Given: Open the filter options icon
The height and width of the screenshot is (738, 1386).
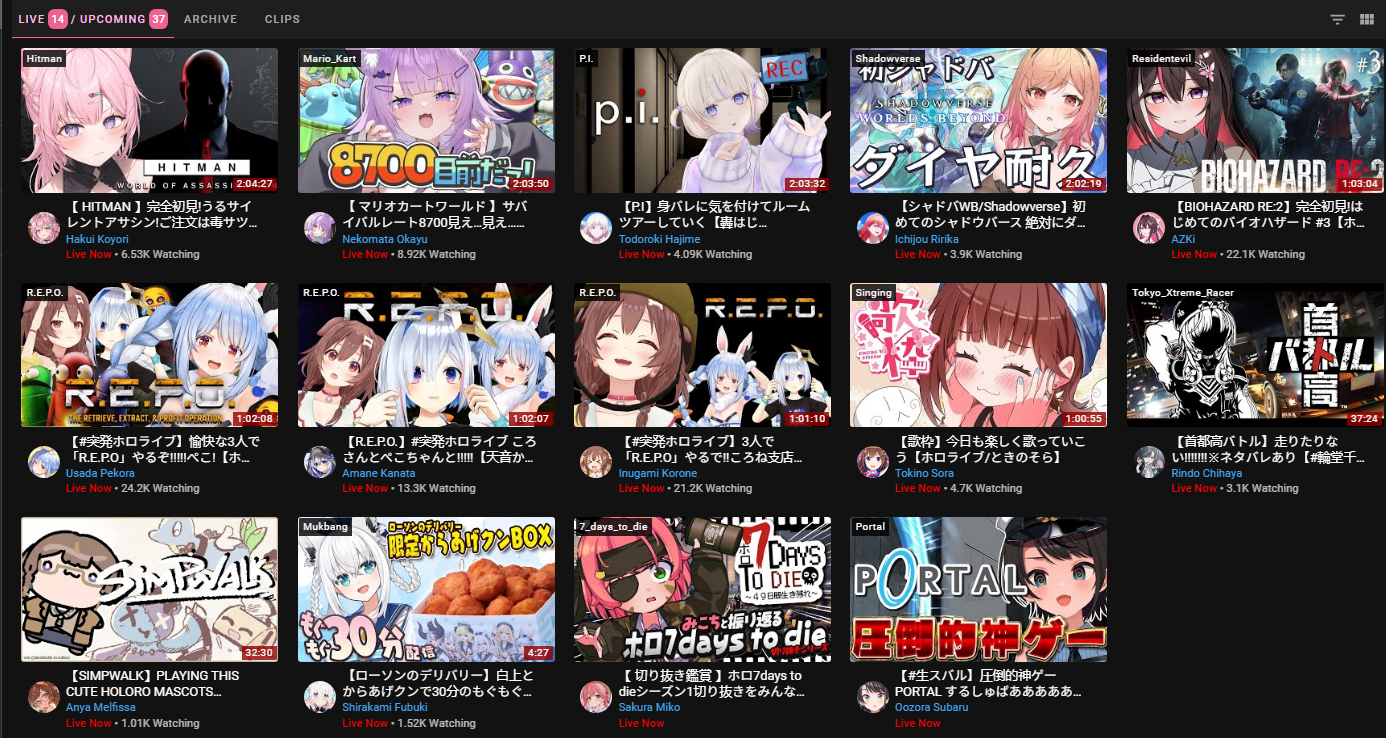Looking at the screenshot, I should [1337, 20].
